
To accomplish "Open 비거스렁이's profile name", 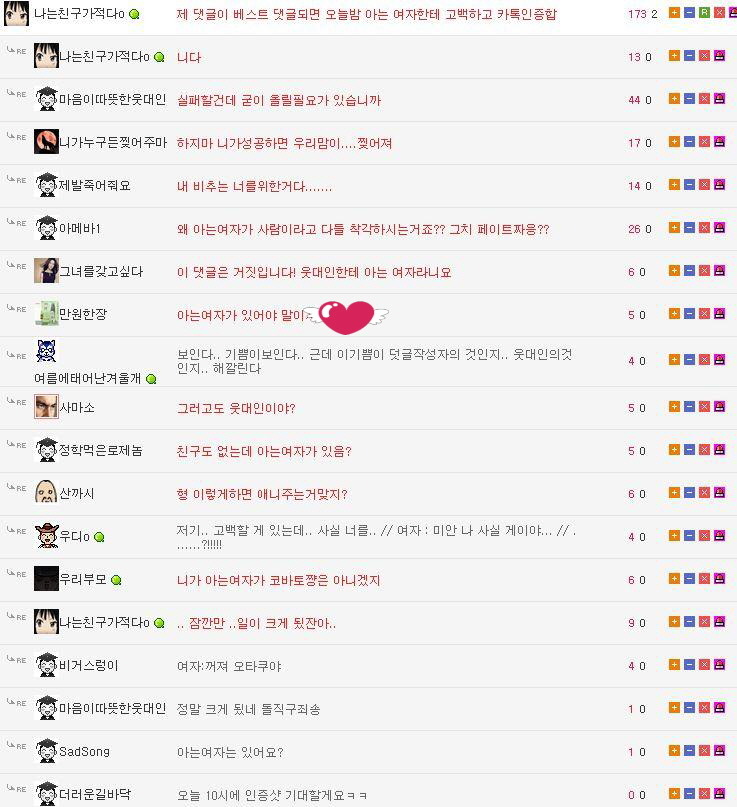I will (x=88, y=665).
